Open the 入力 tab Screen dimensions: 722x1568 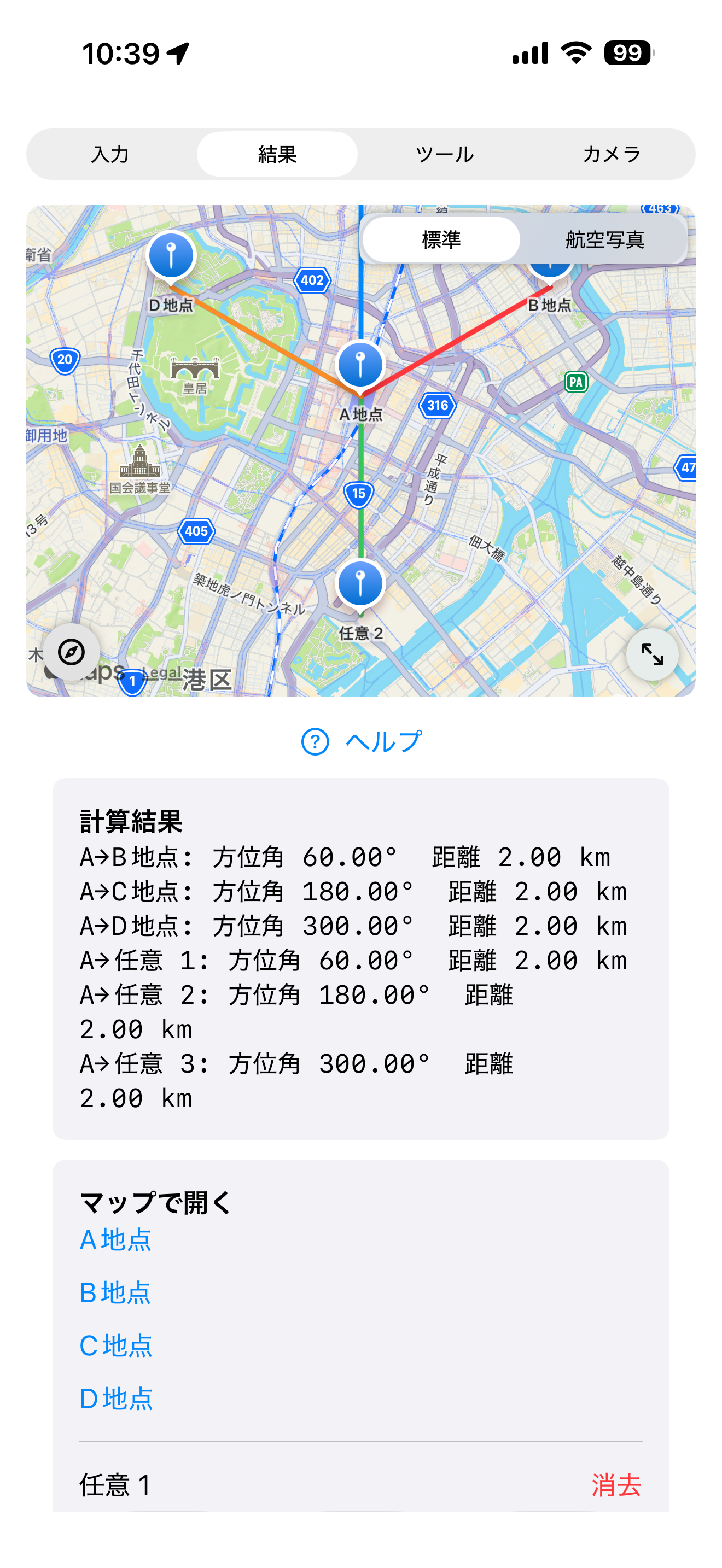112,155
